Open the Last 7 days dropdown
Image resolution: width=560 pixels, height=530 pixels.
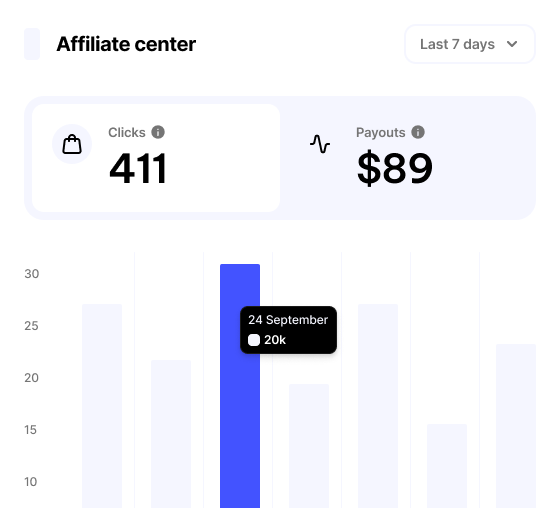pyautogui.click(x=470, y=44)
